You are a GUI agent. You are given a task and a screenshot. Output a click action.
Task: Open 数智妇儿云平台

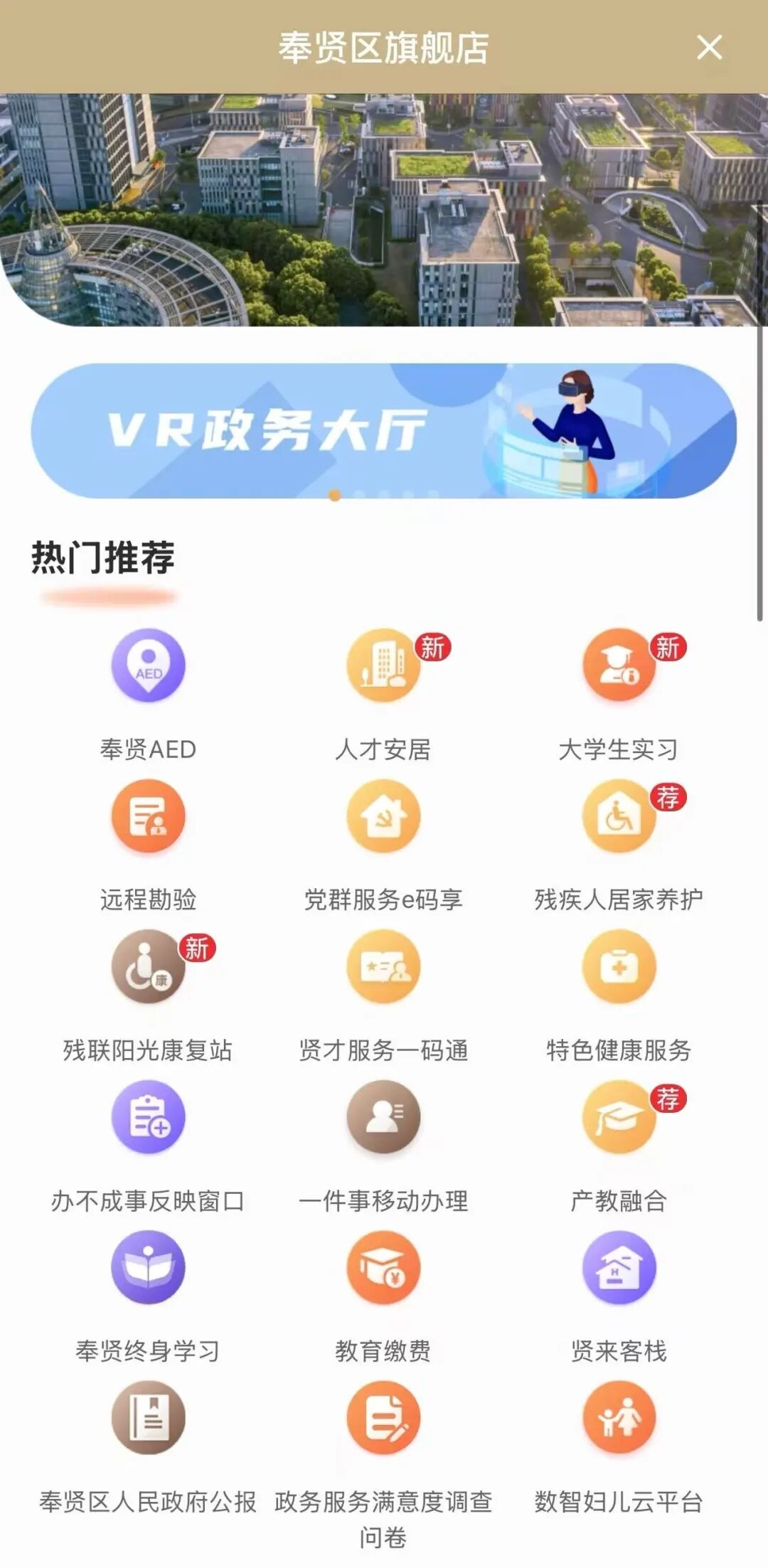coord(619,1418)
